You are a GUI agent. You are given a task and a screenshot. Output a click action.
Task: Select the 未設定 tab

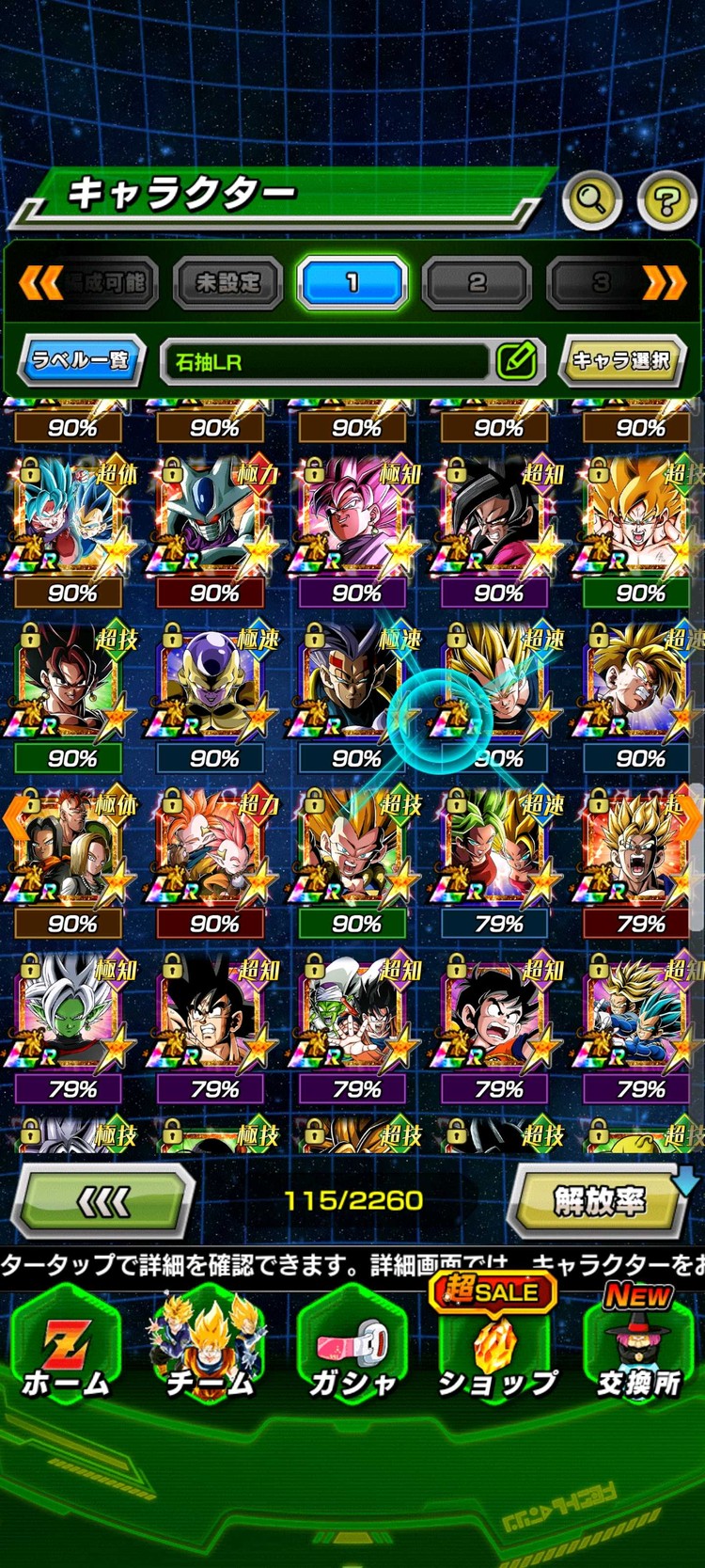tap(227, 282)
